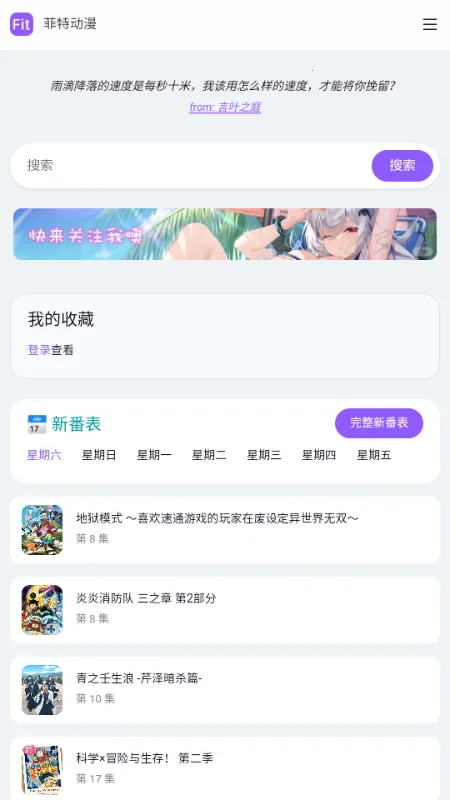Tap the 登录 link under 我的收藏
The width and height of the screenshot is (450, 800).
point(39,350)
